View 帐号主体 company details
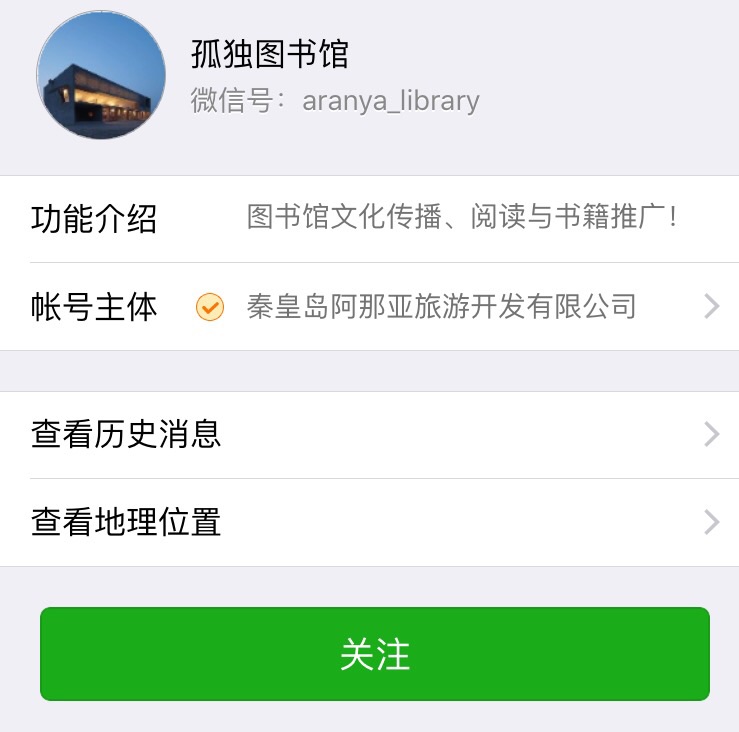739x732 pixels. click(440, 307)
